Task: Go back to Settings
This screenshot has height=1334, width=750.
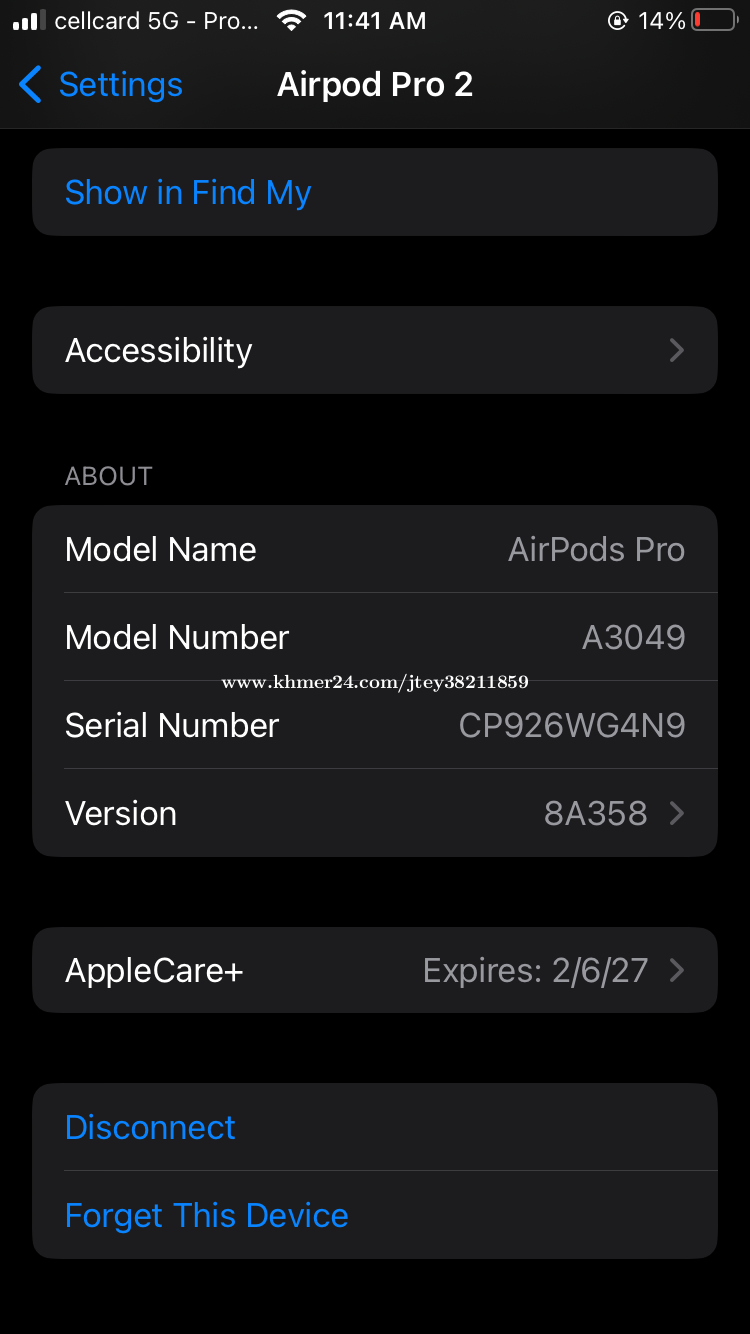Action: pos(100,85)
